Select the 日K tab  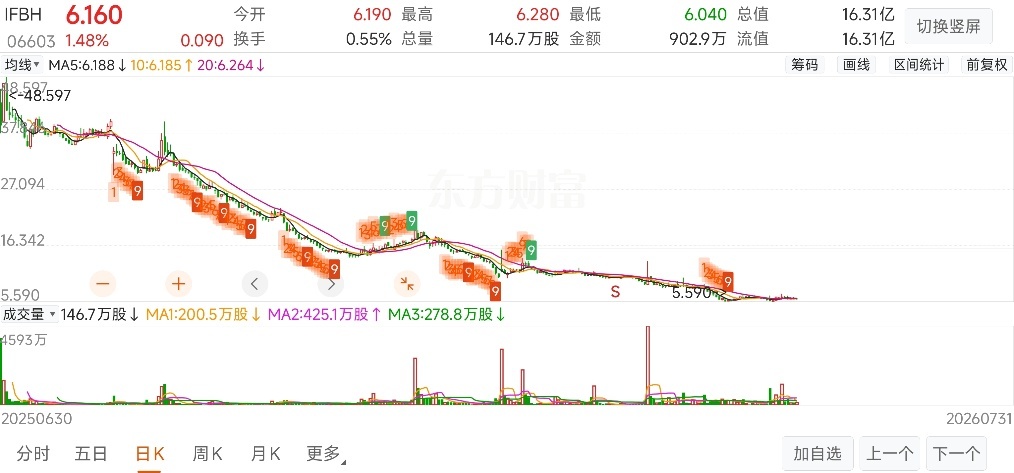click(x=149, y=454)
